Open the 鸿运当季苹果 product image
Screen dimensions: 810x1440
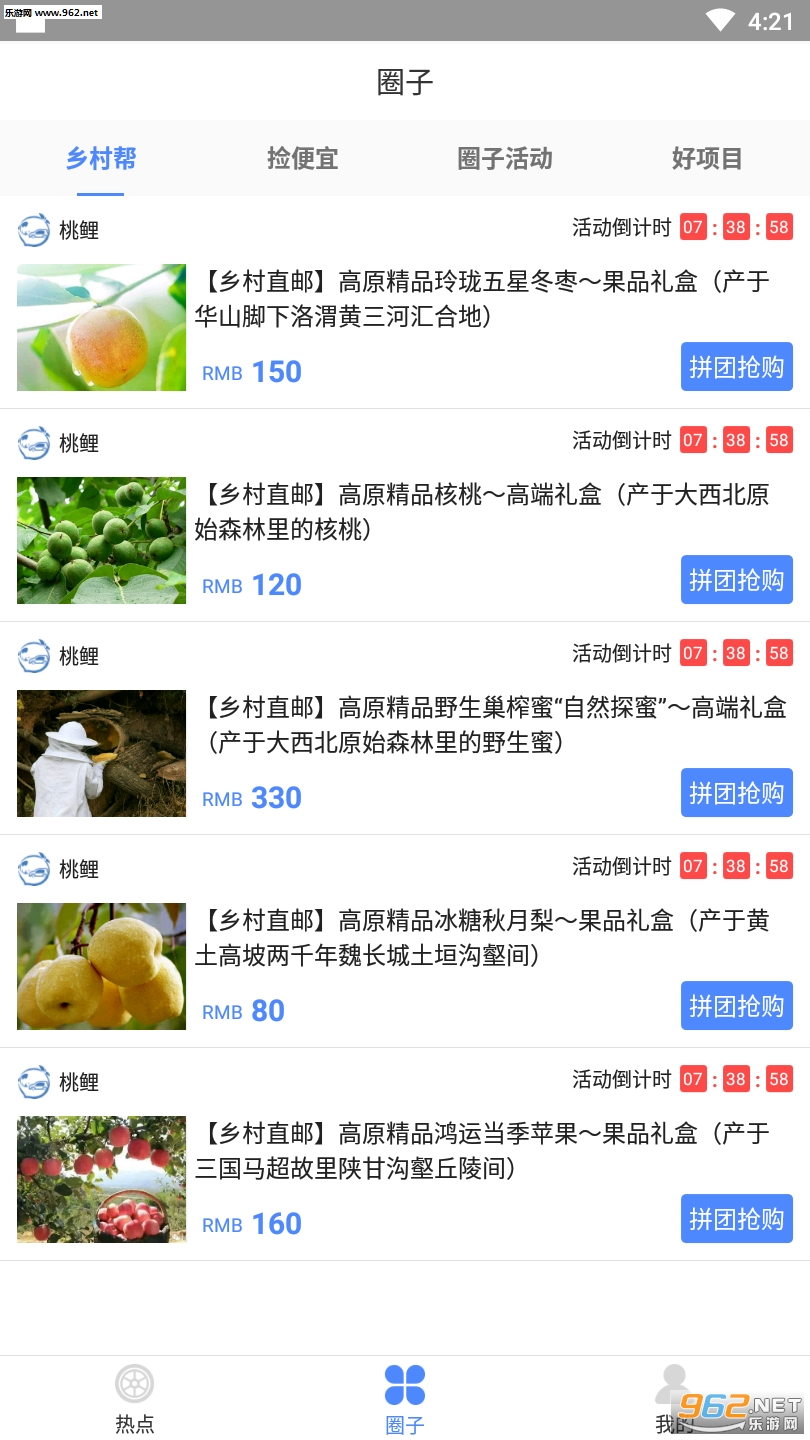pyautogui.click(x=101, y=1179)
